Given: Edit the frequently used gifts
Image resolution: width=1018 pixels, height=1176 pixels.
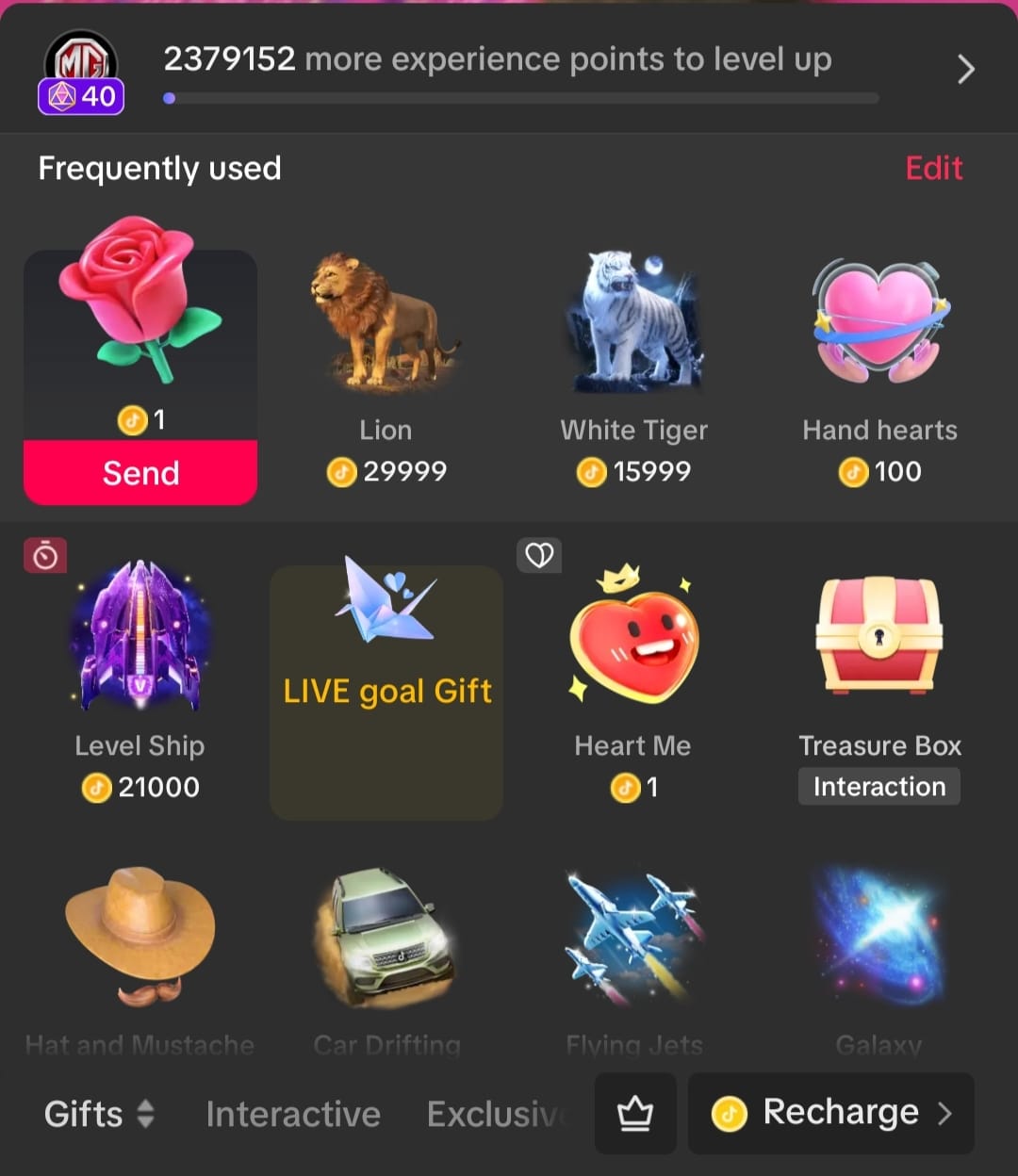Looking at the screenshot, I should coord(933,169).
